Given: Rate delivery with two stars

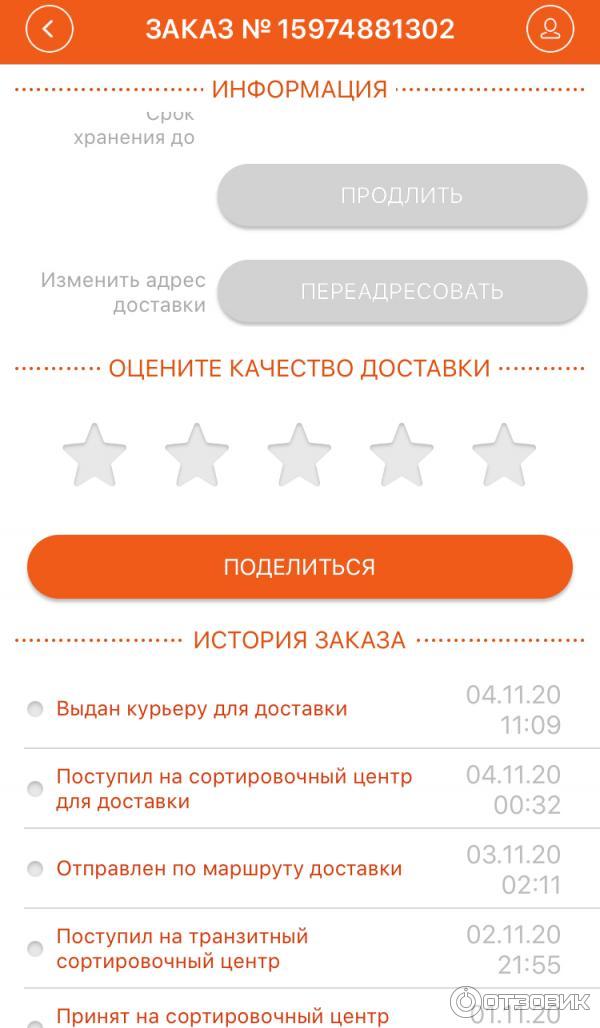Looking at the screenshot, I should click(x=197, y=455).
